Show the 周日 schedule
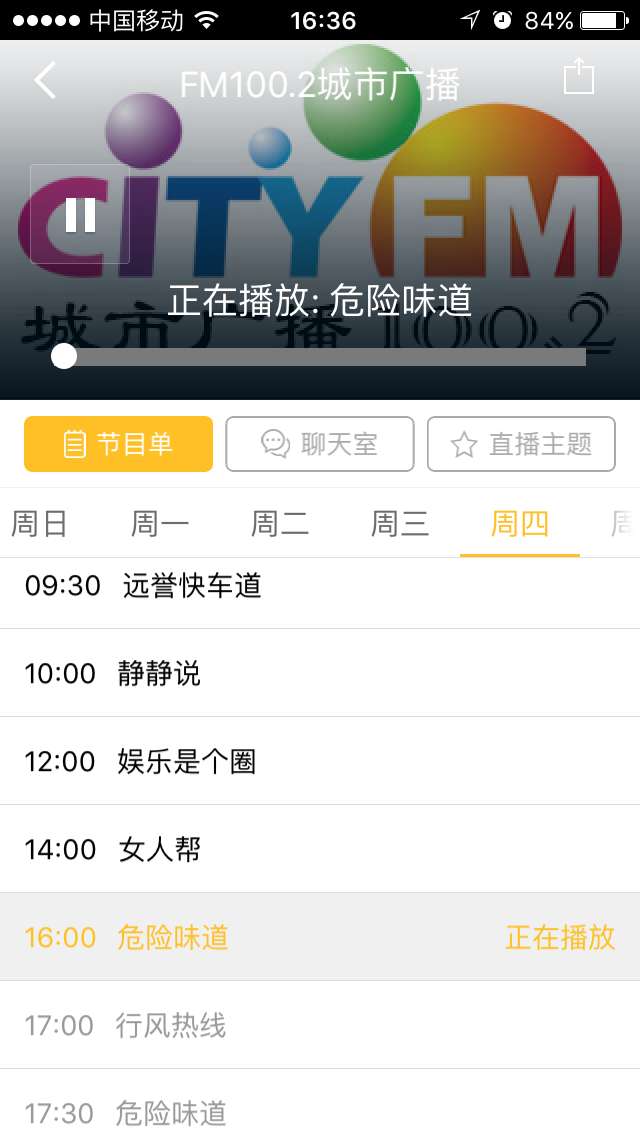 (40, 524)
